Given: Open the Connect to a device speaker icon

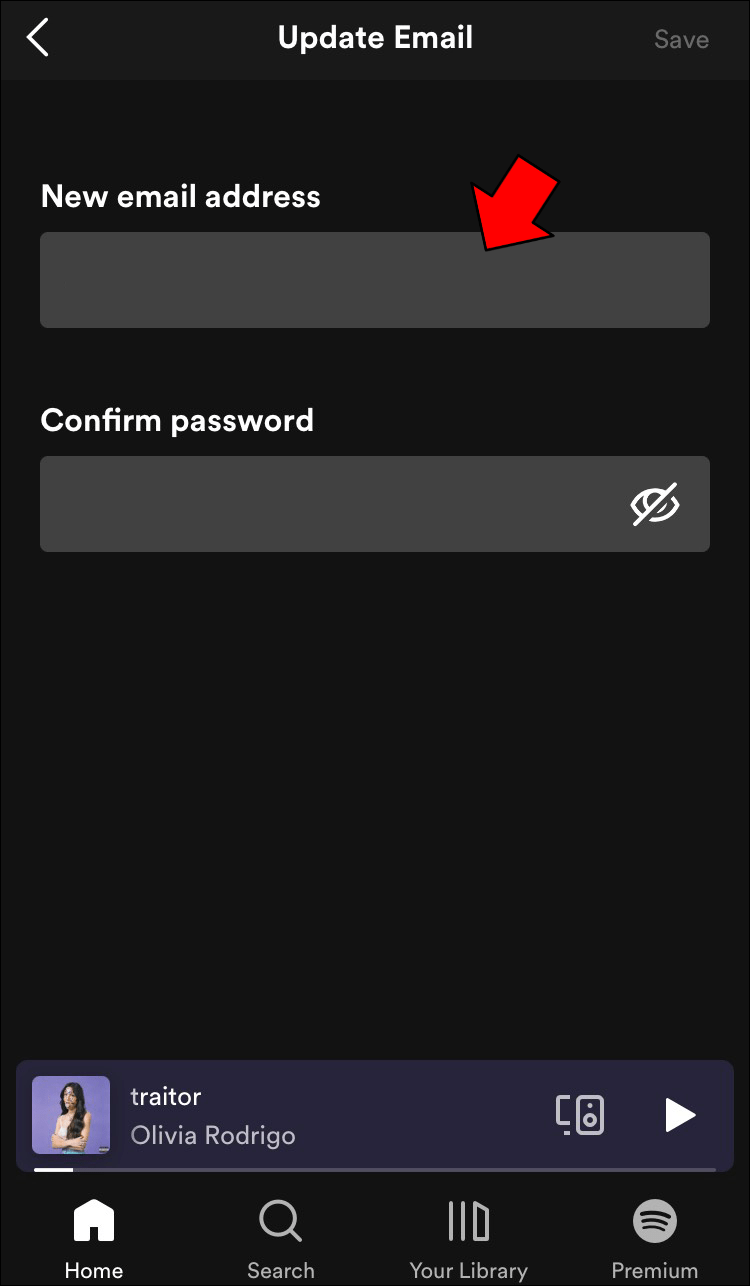Looking at the screenshot, I should point(580,1115).
